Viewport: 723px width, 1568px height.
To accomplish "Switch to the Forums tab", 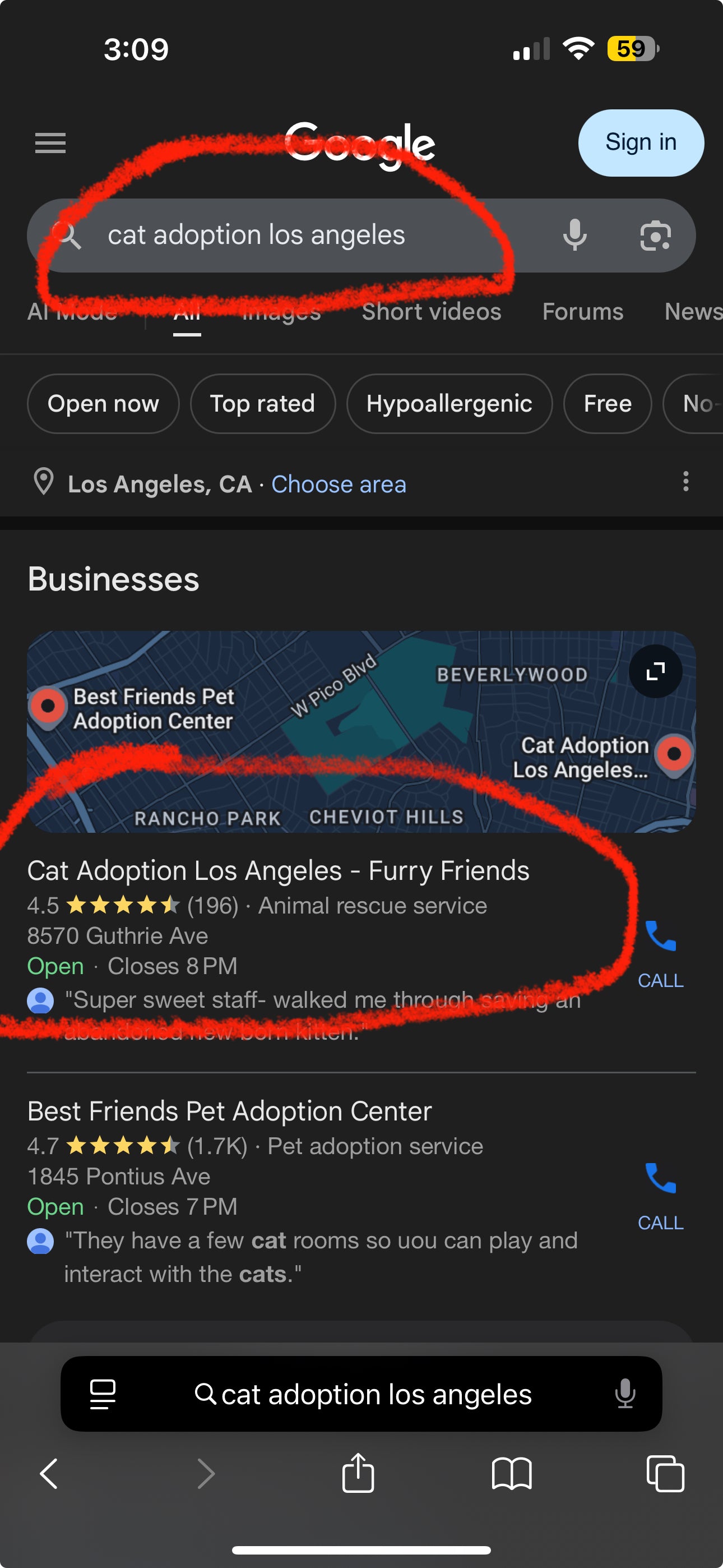I will coord(582,312).
